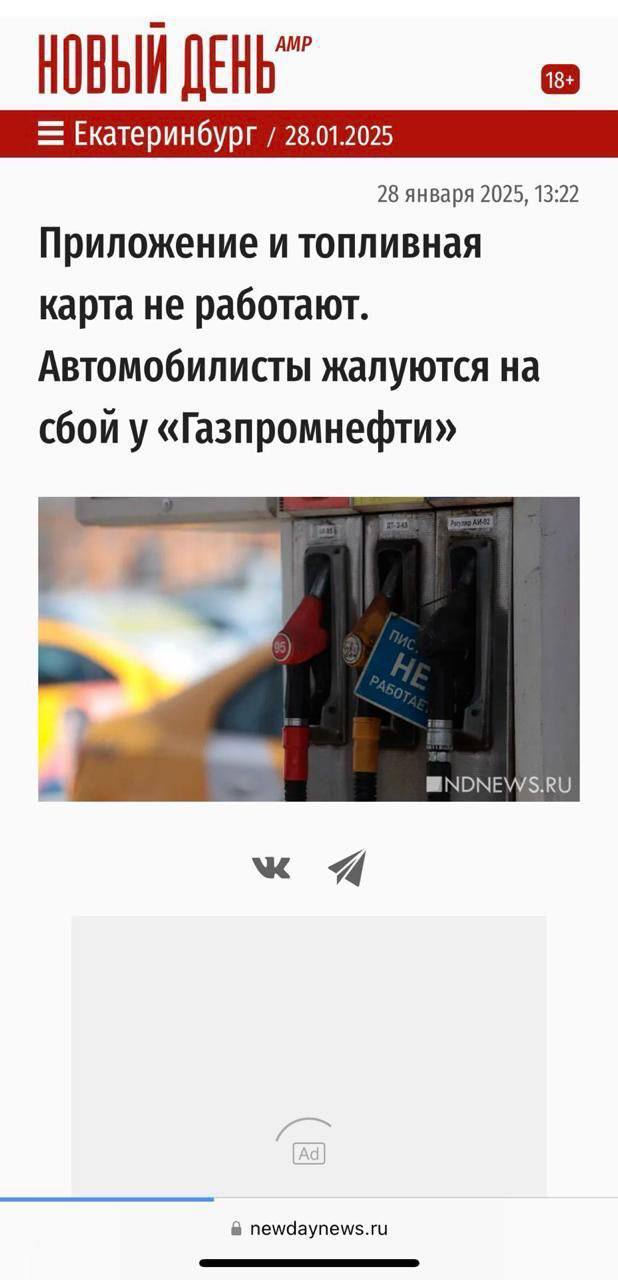Viewport: 618px width, 1280px height.
Task: Open the Екатеринбург section link
Action: 165,134
